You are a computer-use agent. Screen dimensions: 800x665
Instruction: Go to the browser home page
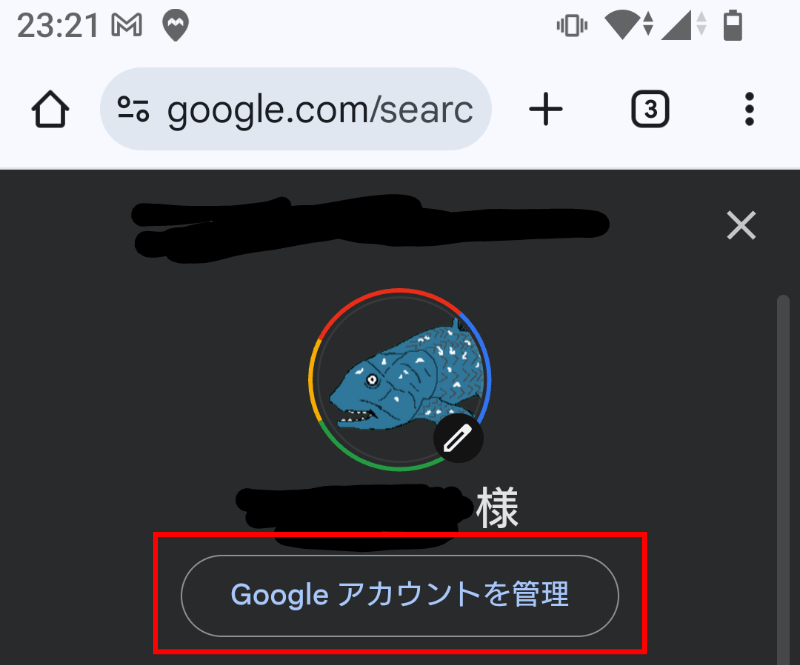click(x=50, y=110)
